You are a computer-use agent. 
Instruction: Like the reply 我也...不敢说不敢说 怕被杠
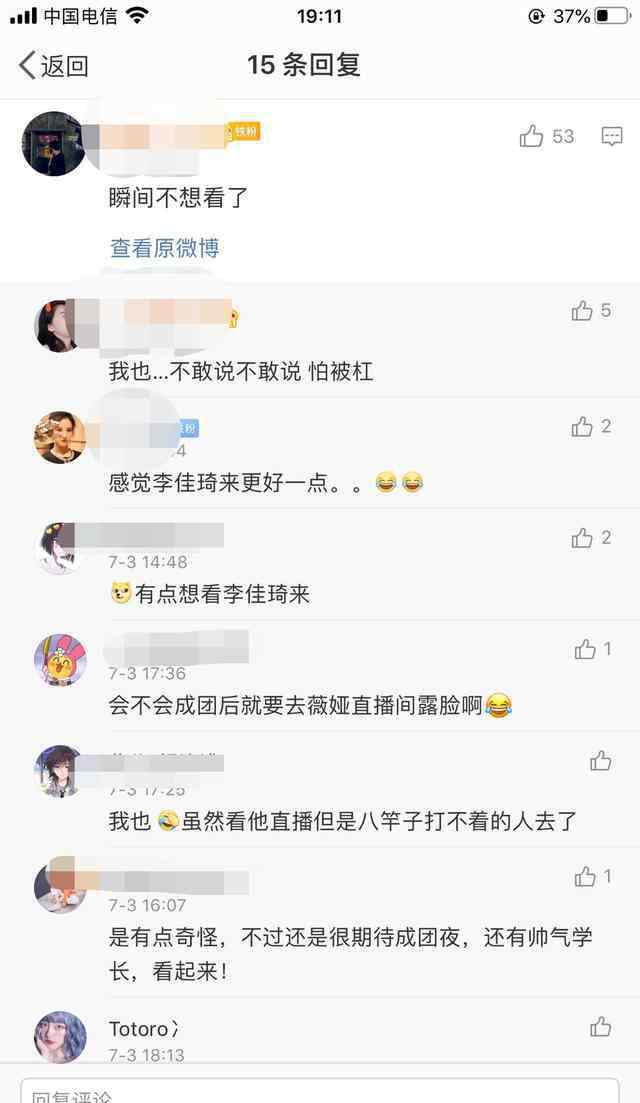[x=582, y=311]
